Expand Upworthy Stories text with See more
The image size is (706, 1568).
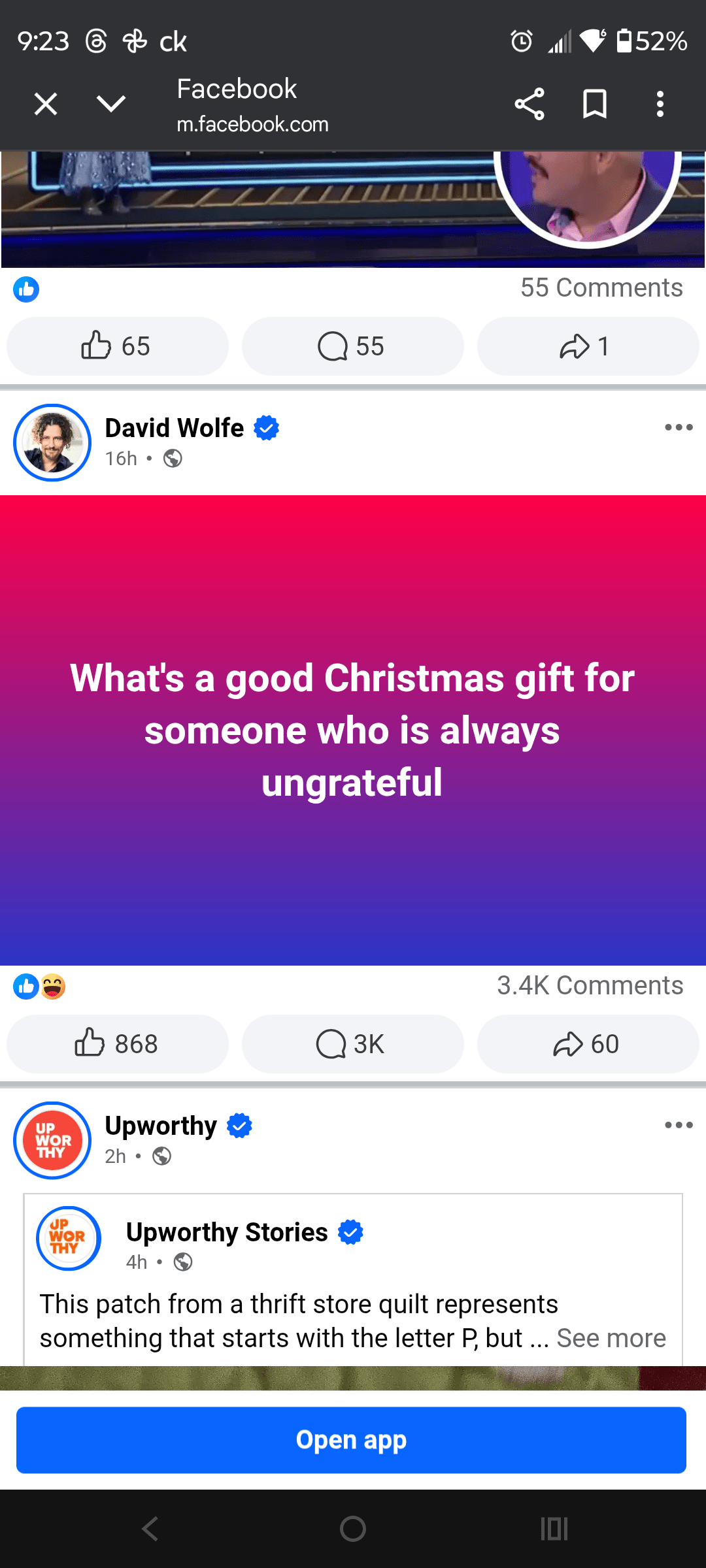[611, 1338]
